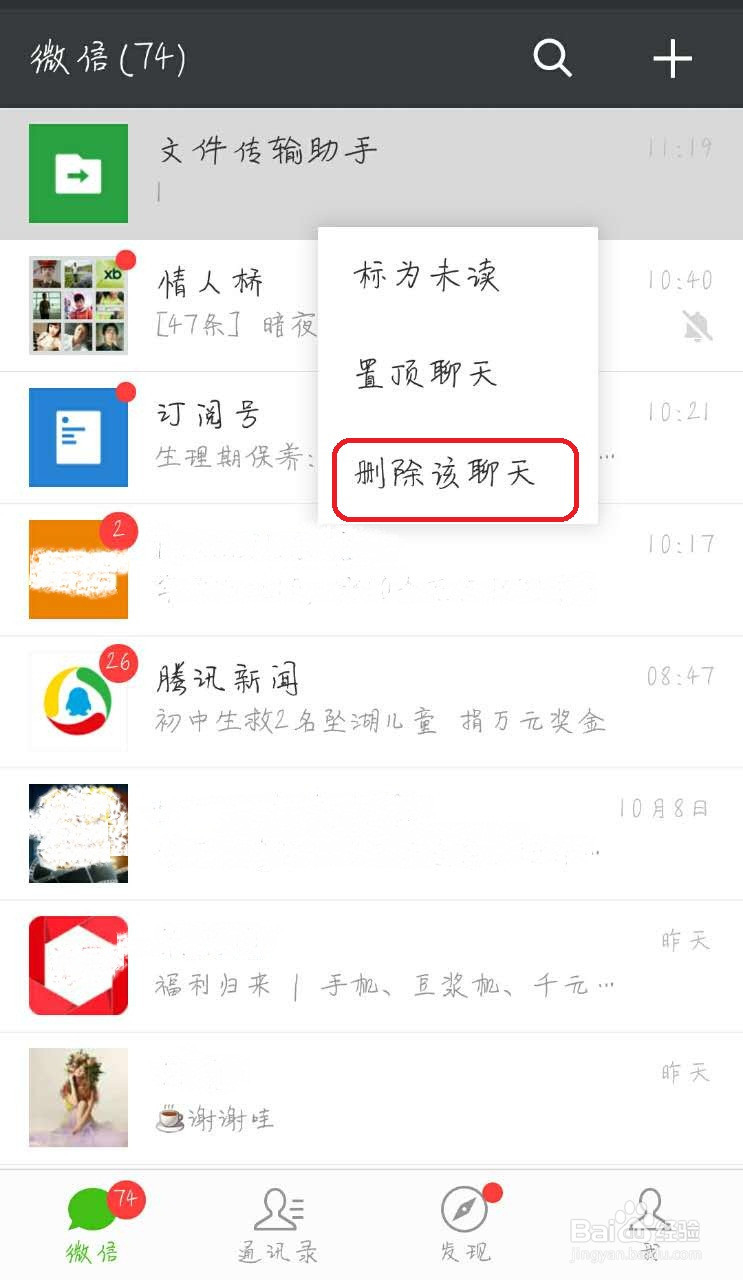The height and width of the screenshot is (1280, 743).
Task: Tap the plus icon to add new chat
Action: (x=672, y=59)
